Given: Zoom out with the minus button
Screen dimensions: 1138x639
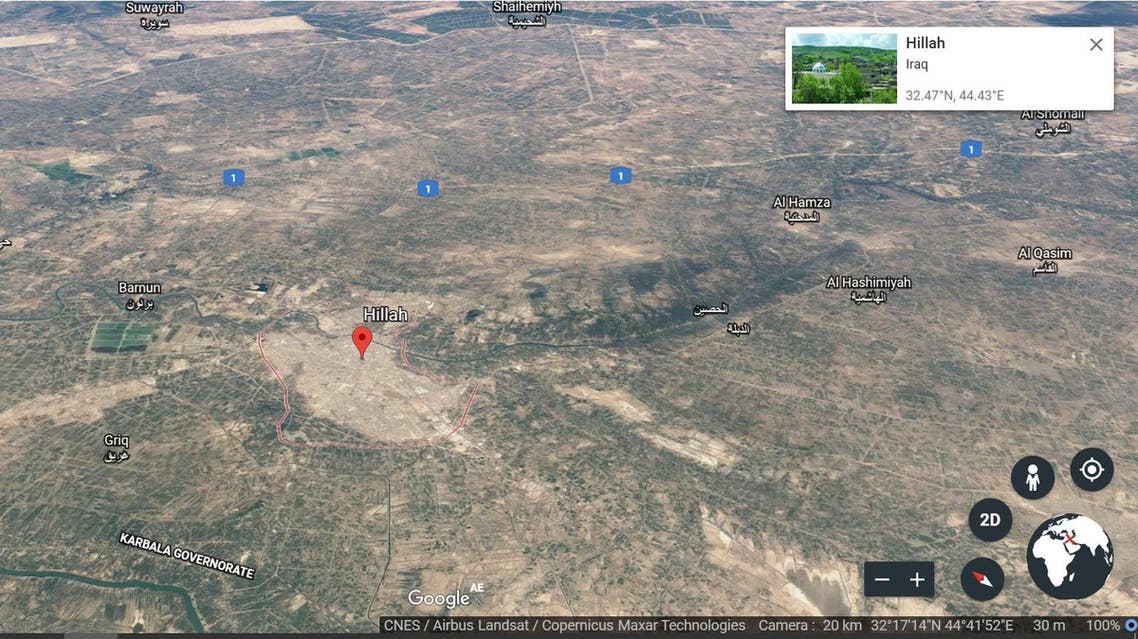Looking at the screenshot, I should click(882, 580).
